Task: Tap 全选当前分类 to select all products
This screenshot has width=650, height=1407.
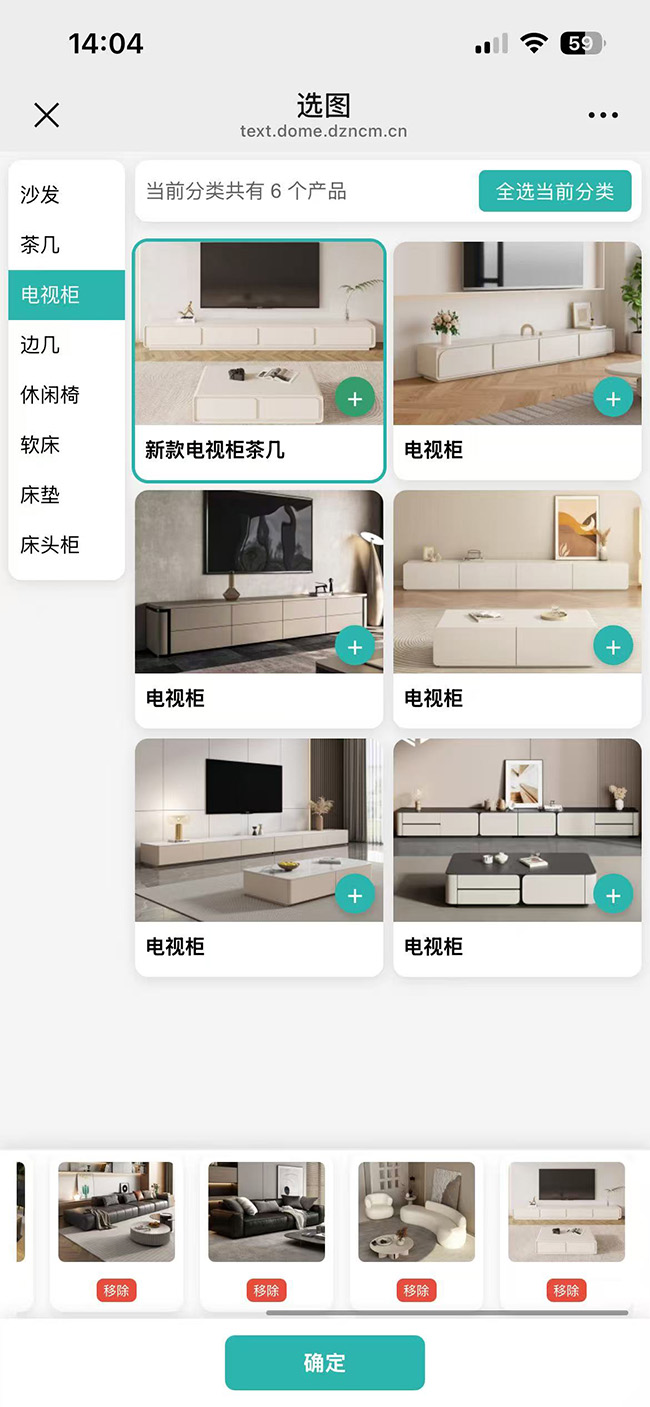Action: pos(555,191)
